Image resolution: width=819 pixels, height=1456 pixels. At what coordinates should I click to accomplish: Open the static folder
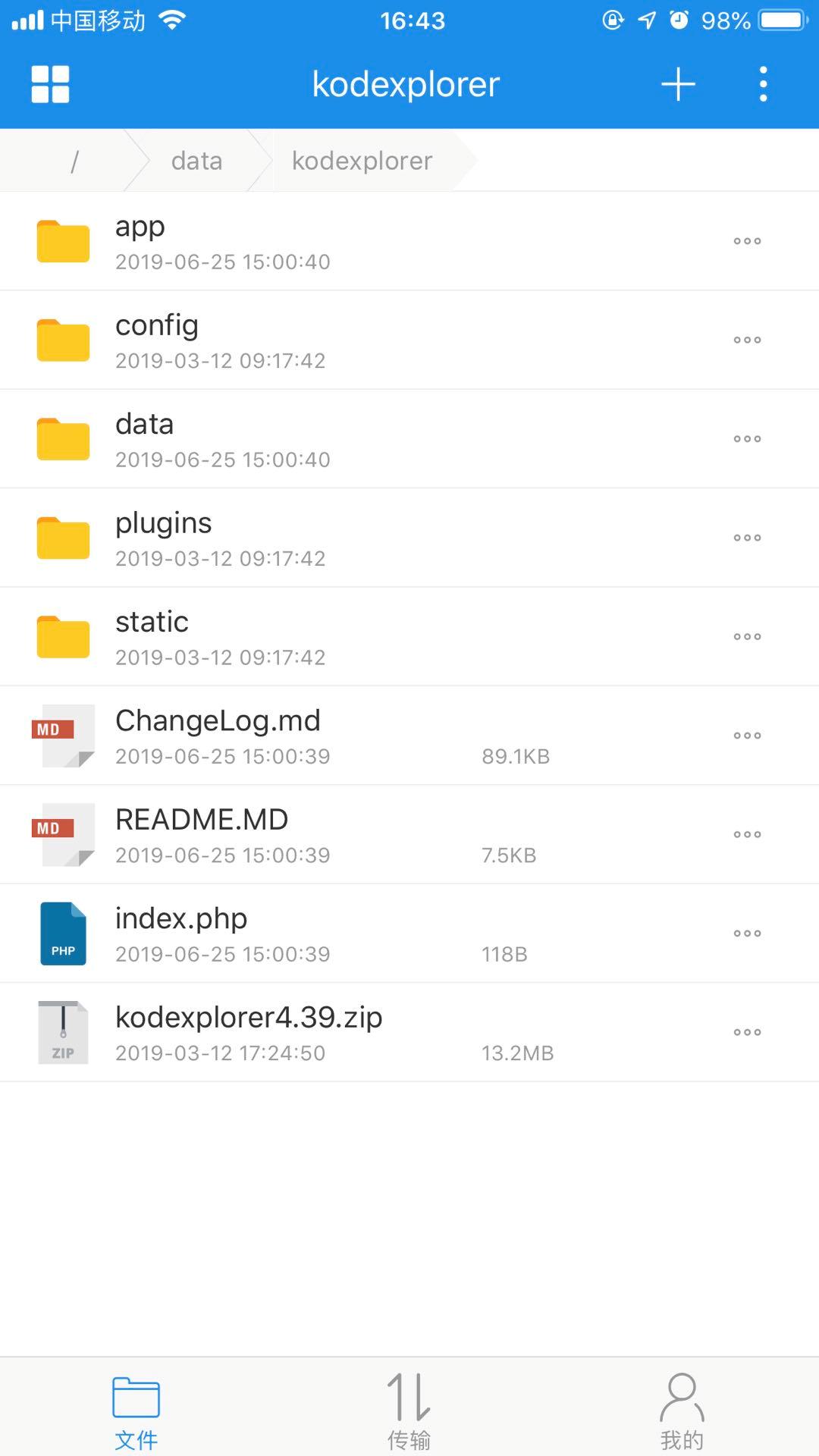coord(152,623)
